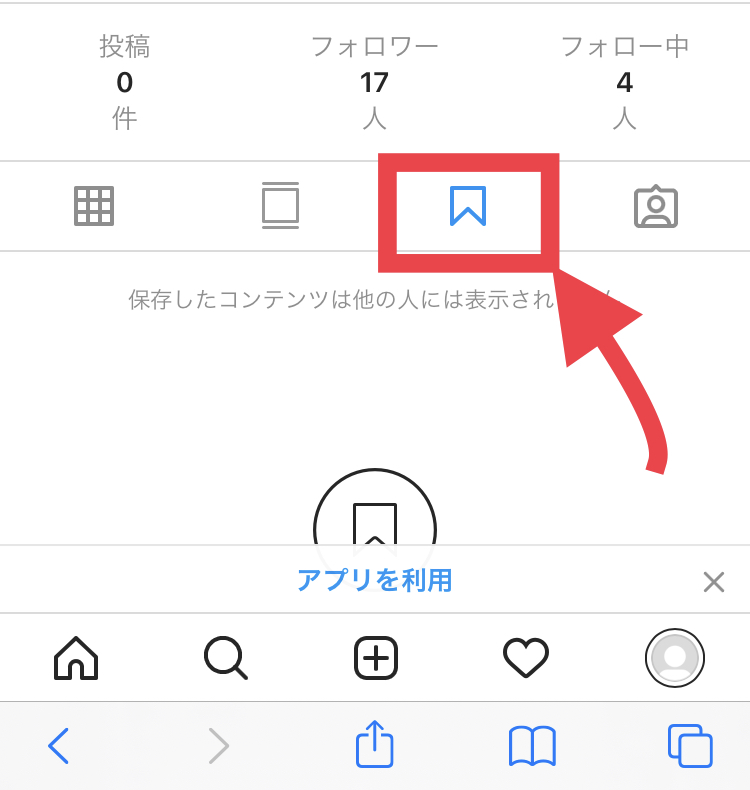
Task: Open the saved bookmarks tab
Action: pos(468,206)
